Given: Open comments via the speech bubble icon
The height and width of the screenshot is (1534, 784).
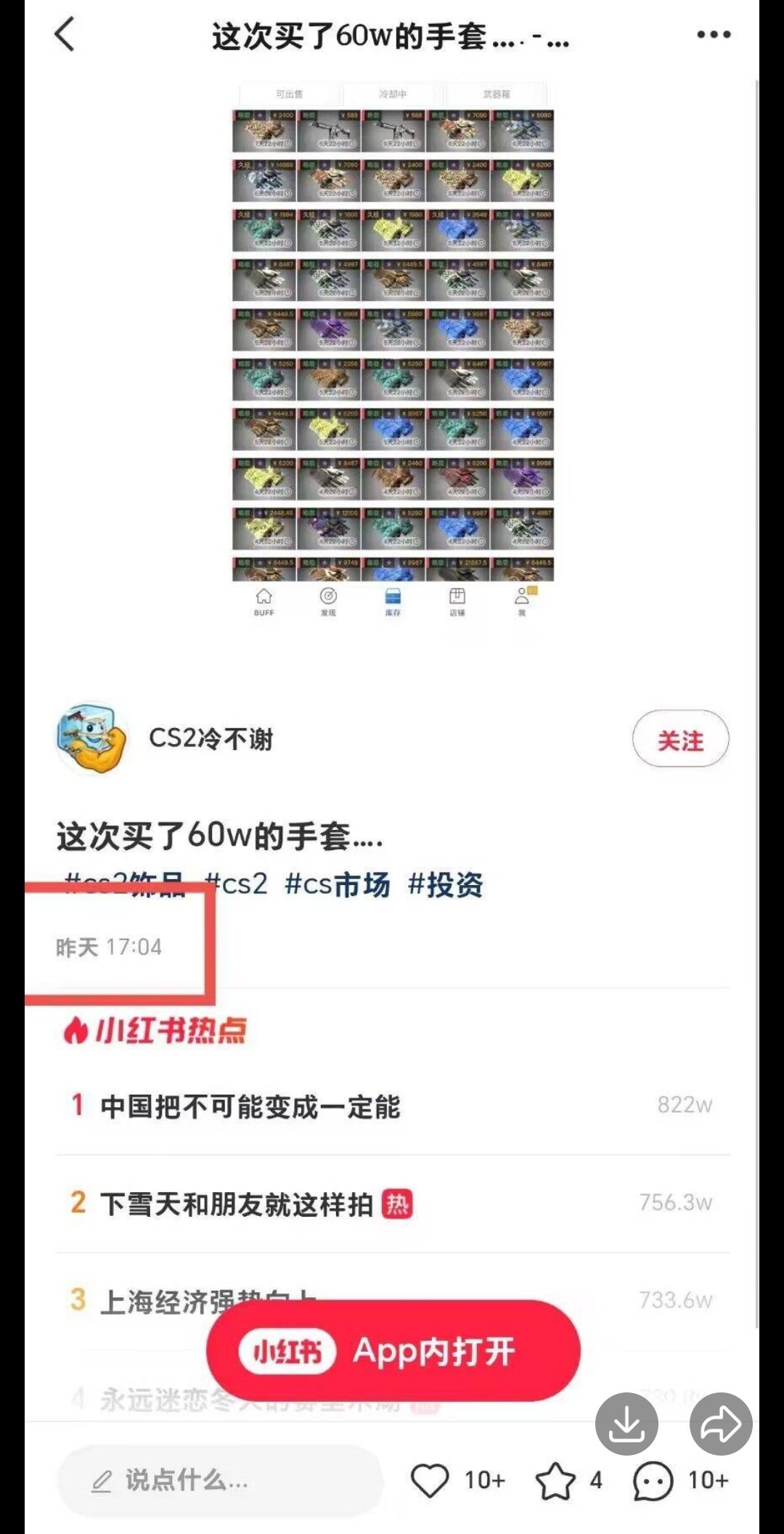Looking at the screenshot, I should pyautogui.click(x=653, y=1480).
